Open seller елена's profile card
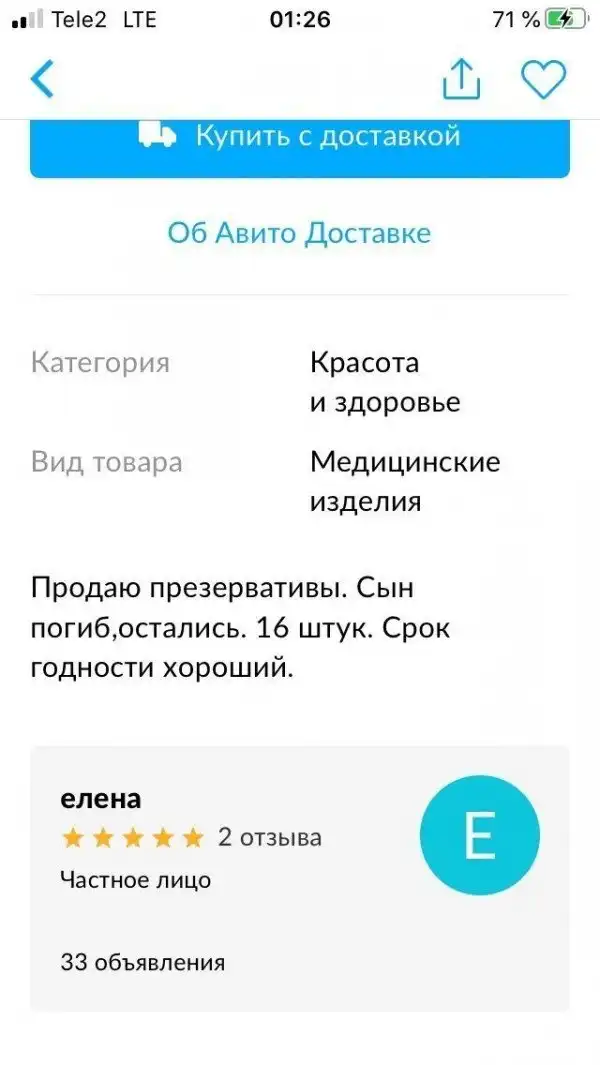 299,878
